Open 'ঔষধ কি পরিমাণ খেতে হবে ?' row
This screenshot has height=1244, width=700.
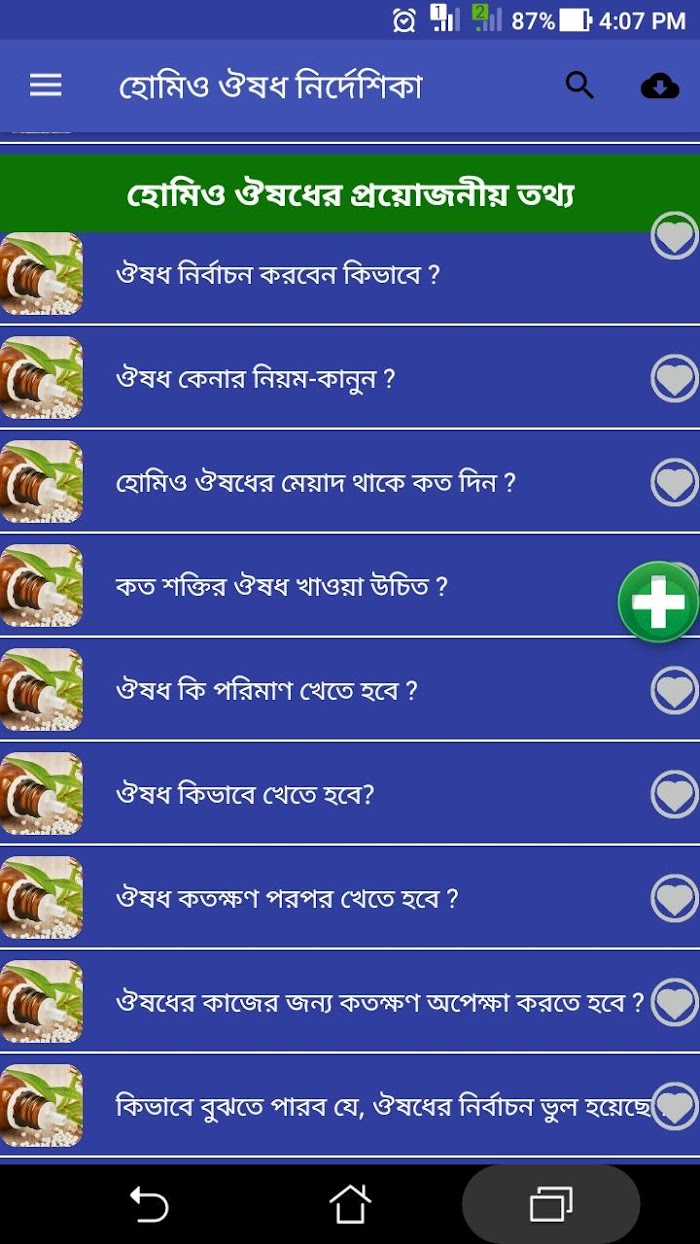click(350, 691)
